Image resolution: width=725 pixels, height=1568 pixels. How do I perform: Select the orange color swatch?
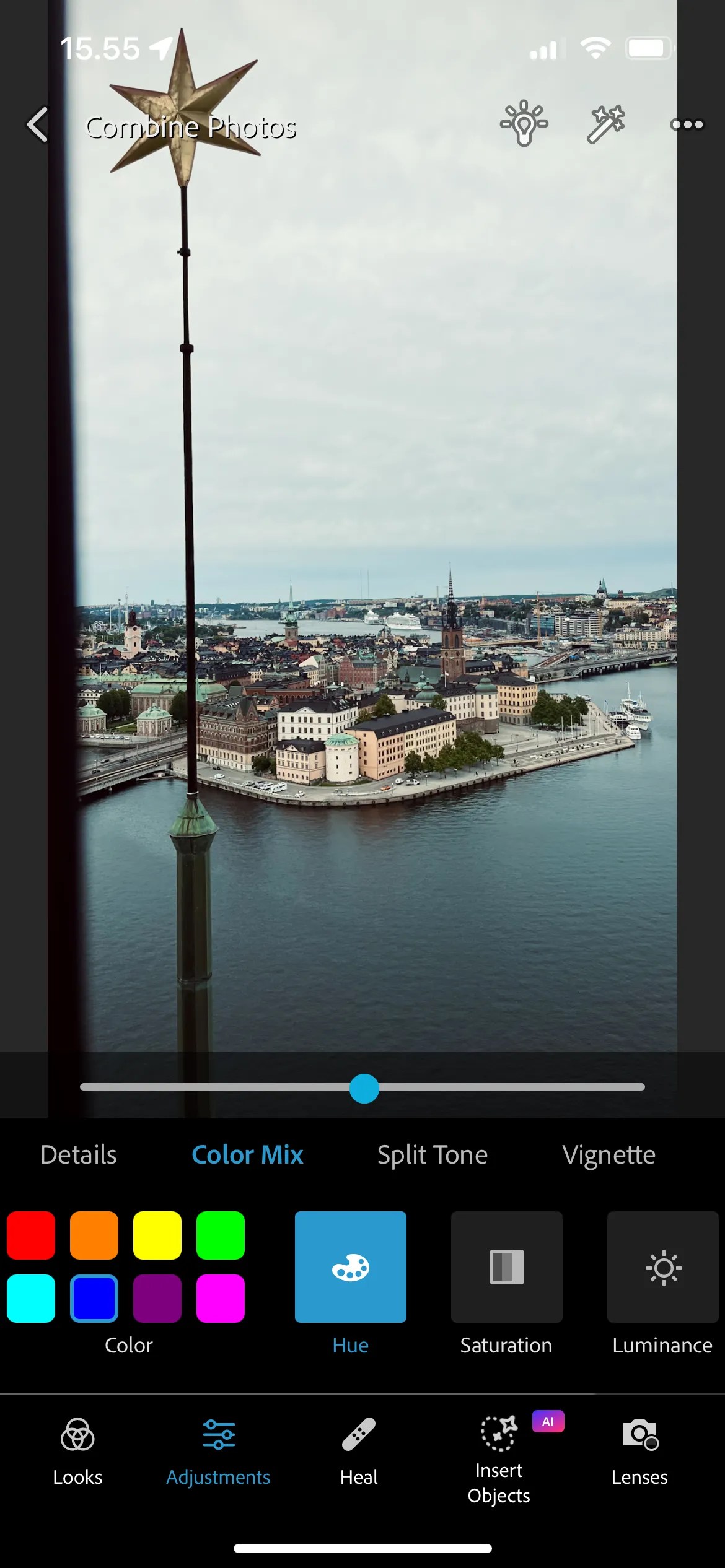point(94,1235)
